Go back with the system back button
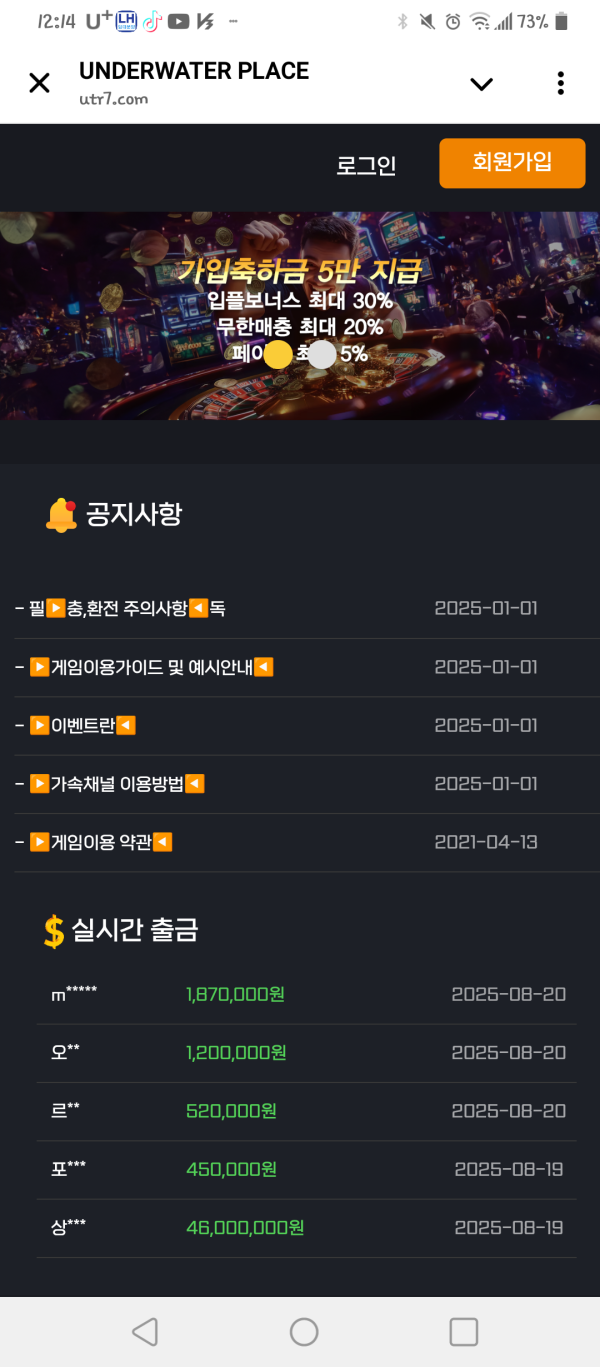600x1367 pixels. point(145,1331)
